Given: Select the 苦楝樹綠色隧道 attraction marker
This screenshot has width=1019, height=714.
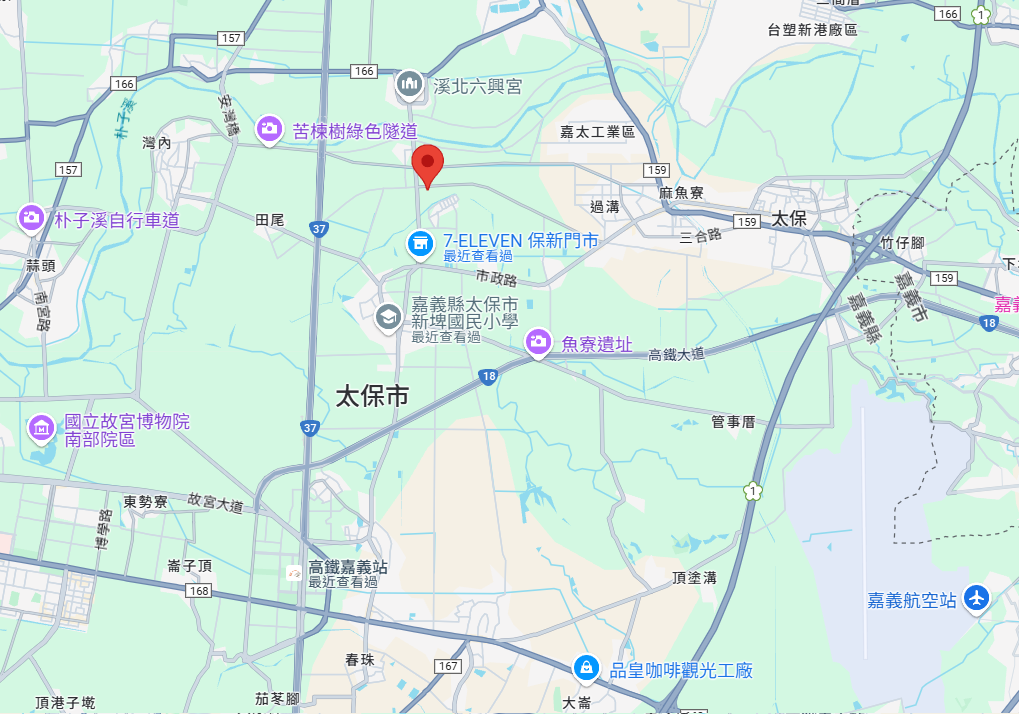Looking at the screenshot, I should point(268,129).
